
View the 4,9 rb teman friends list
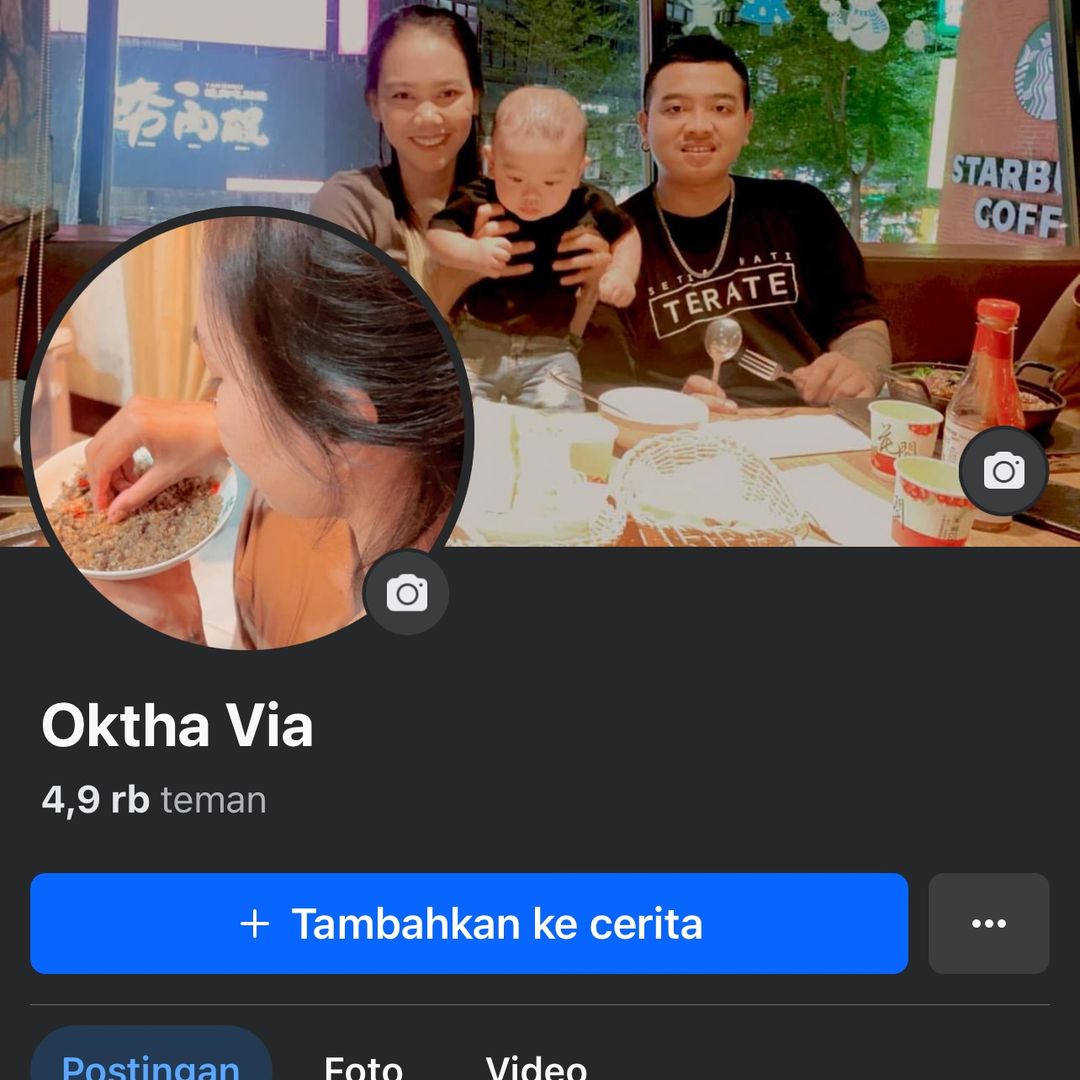click(x=154, y=800)
